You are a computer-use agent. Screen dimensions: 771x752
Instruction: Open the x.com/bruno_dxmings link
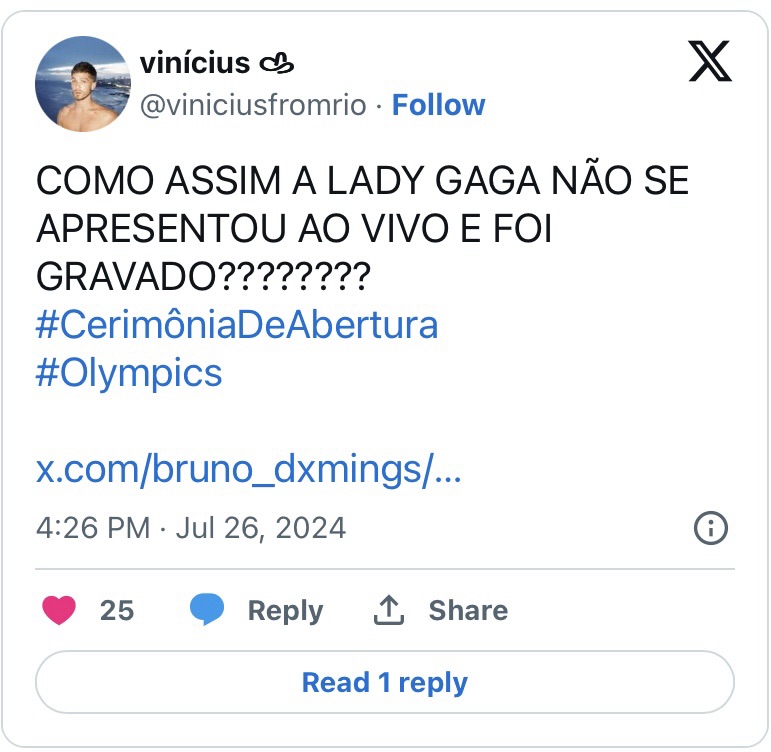pos(248,469)
